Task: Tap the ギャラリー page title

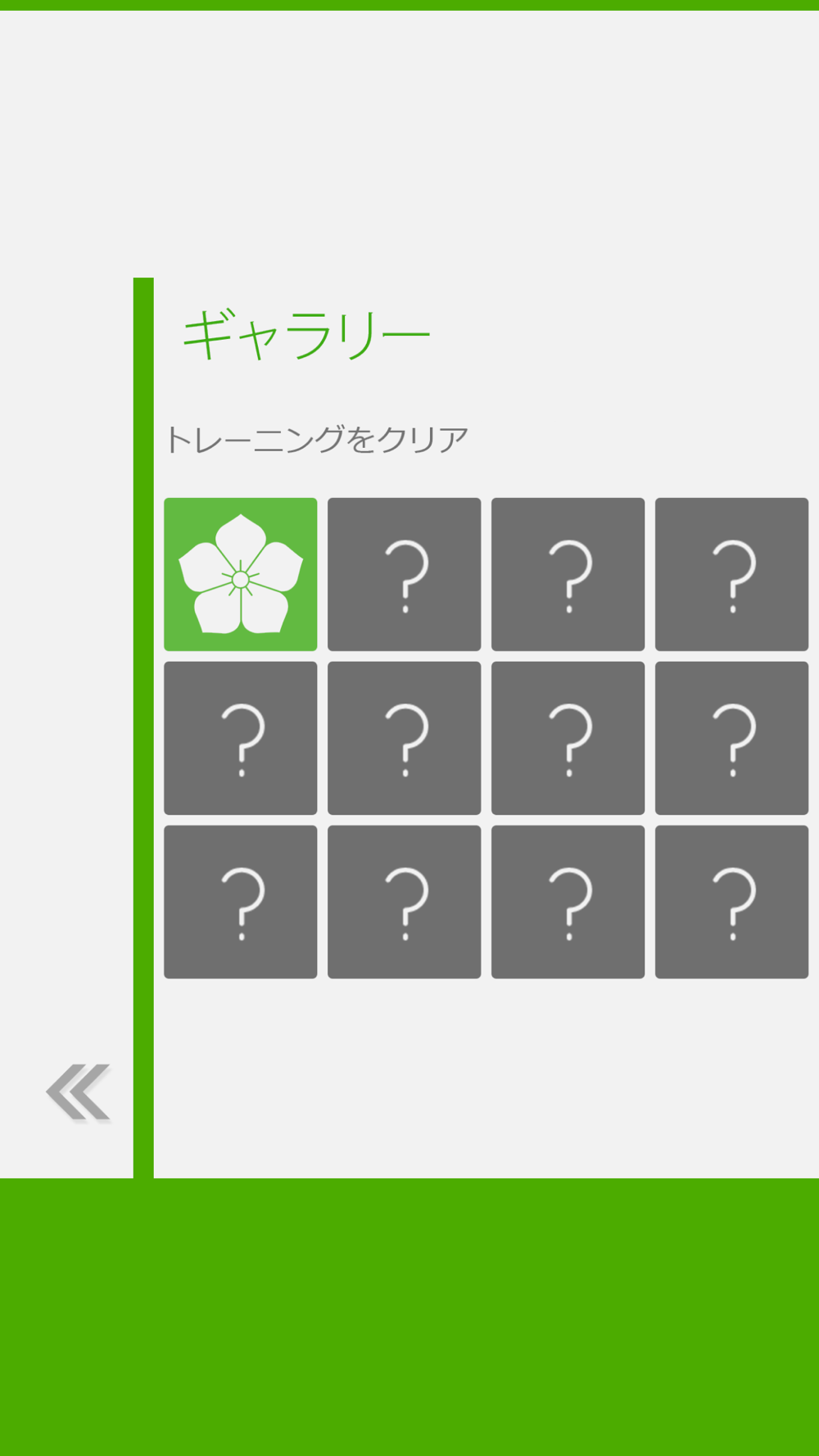Action: (x=307, y=330)
